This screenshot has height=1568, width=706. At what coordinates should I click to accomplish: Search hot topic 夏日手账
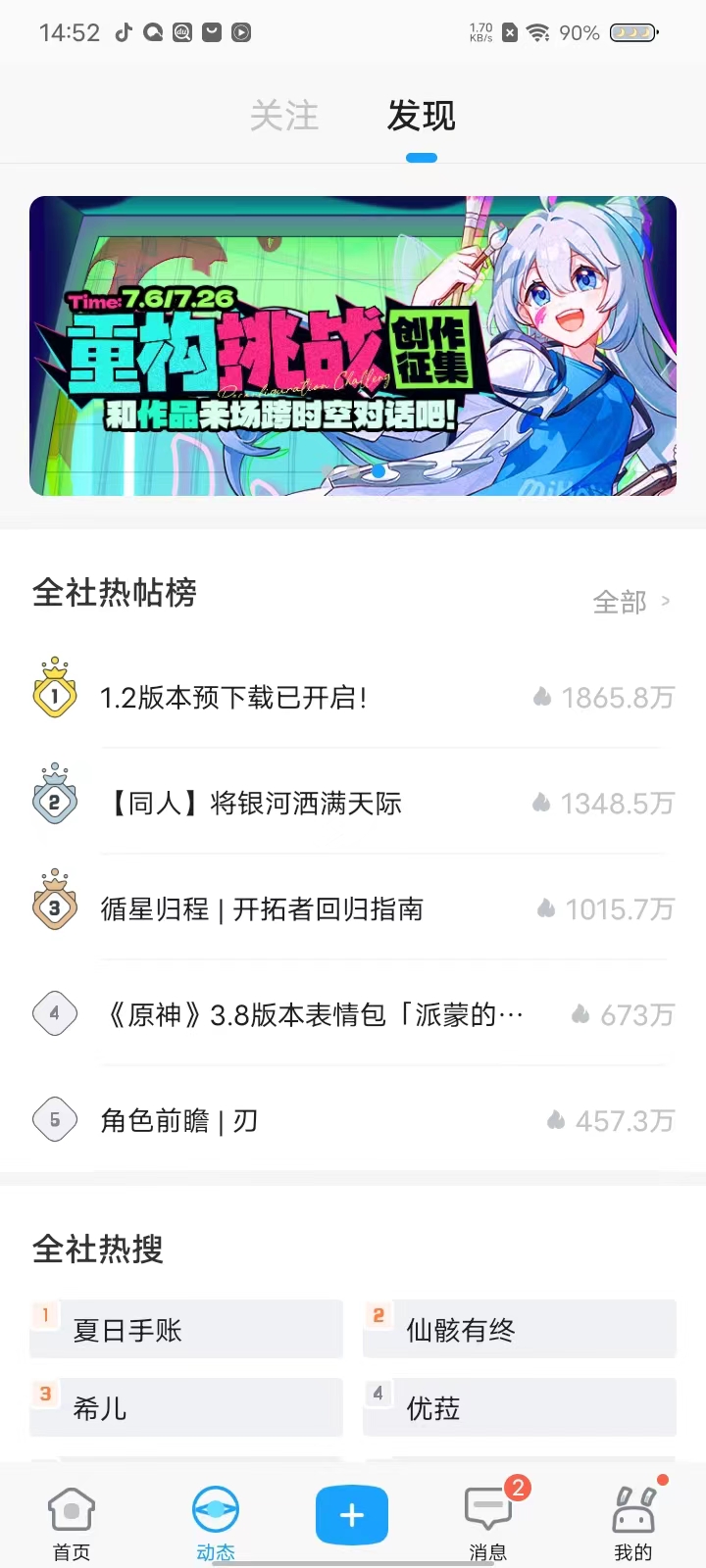pyautogui.click(x=186, y=1330)
